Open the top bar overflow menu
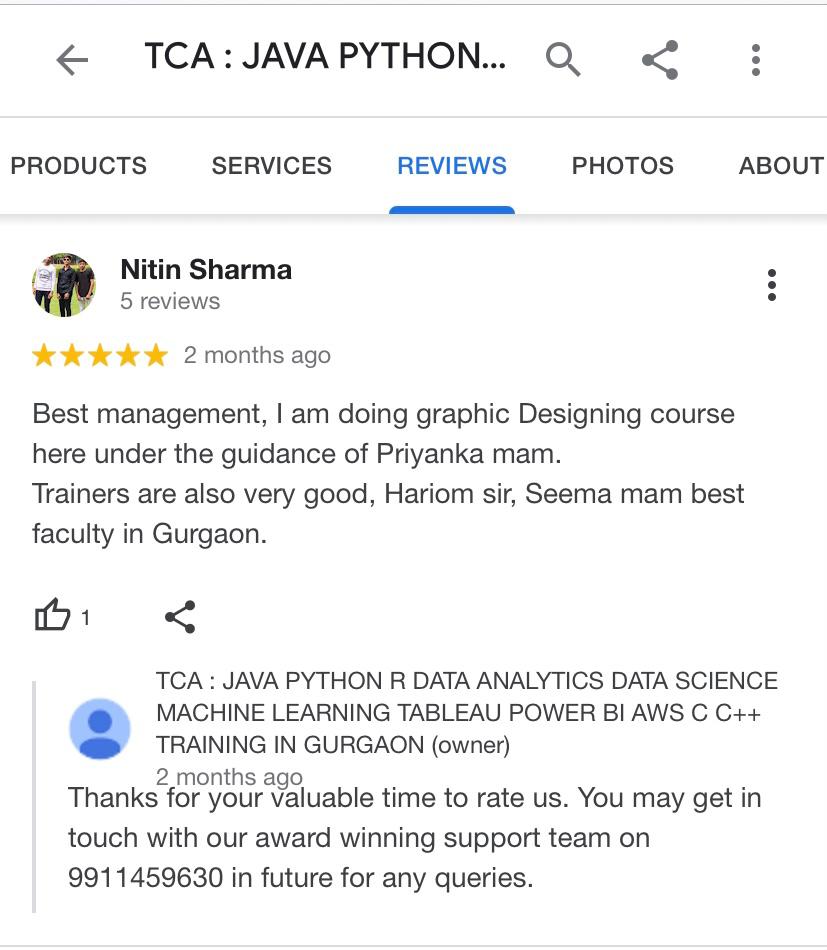Image resolution: width=827 pixels, height=950 pixels. pos(756,60)
